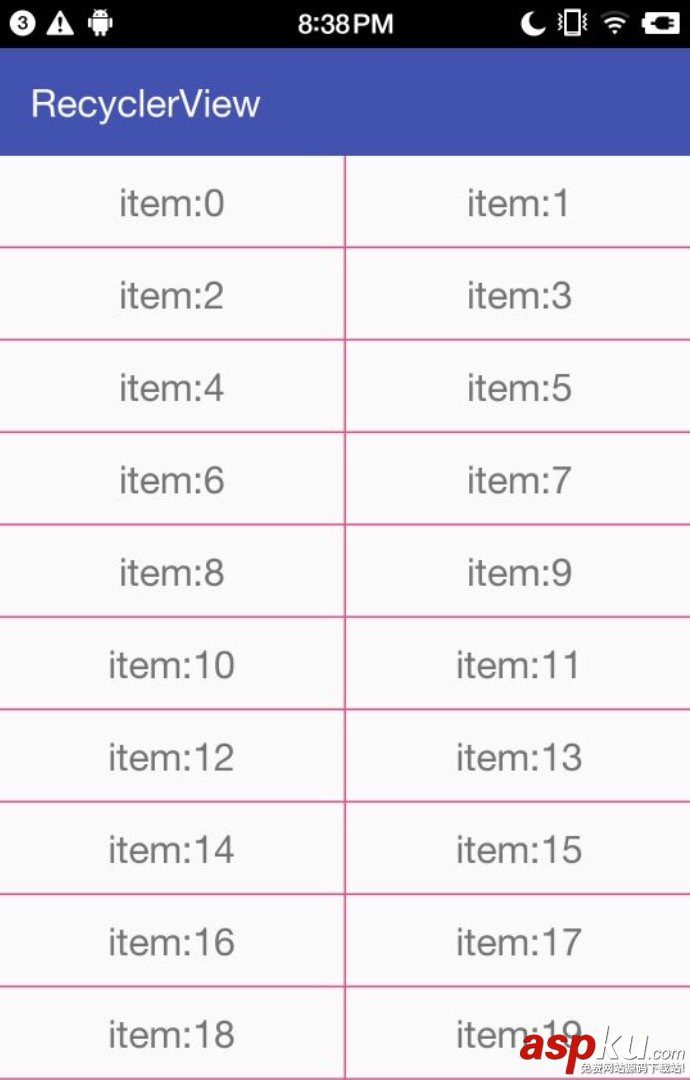Select item:12 in the grid

click(x=171, y=757)
